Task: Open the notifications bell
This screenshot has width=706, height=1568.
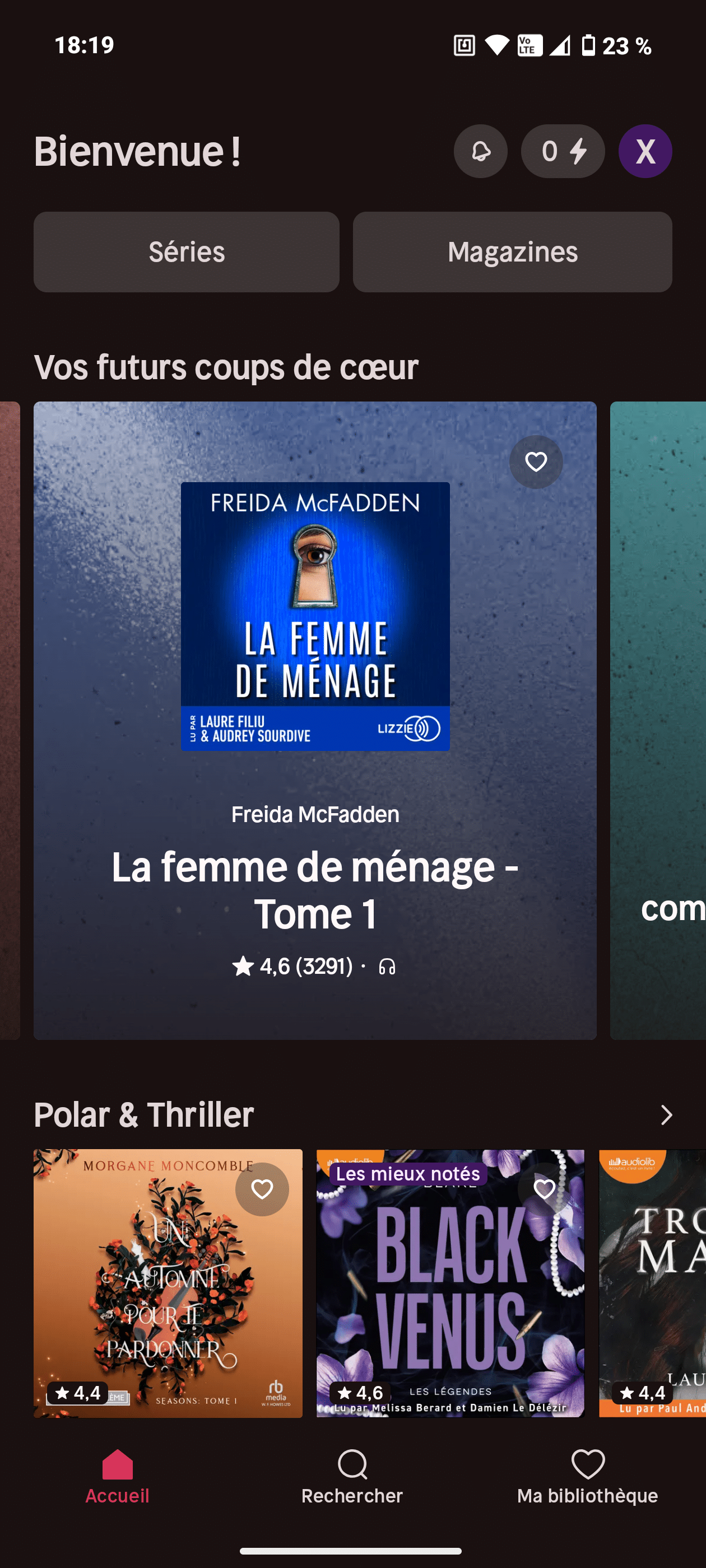Action: click(480, 151)
